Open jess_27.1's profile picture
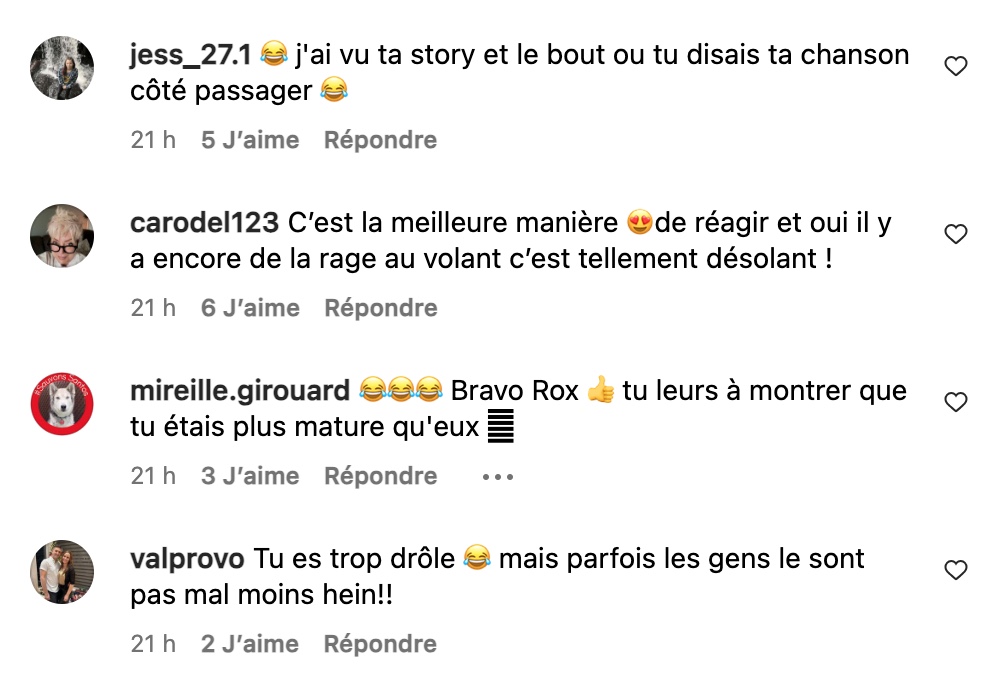Image resolution: width=994 pixels, height=676 pixels. pyautogui.click(x=62, y=68)
